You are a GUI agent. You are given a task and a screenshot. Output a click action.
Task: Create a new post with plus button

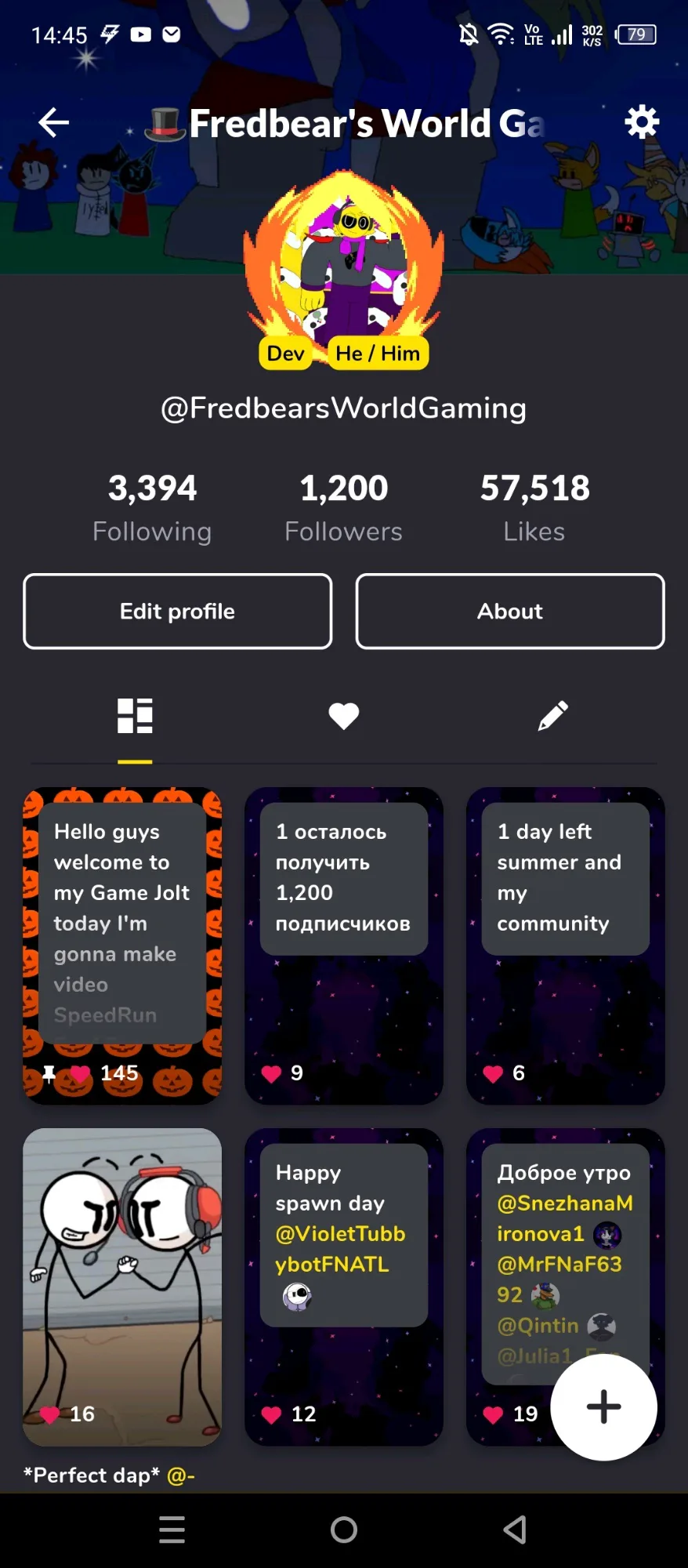pos(603,1406)
